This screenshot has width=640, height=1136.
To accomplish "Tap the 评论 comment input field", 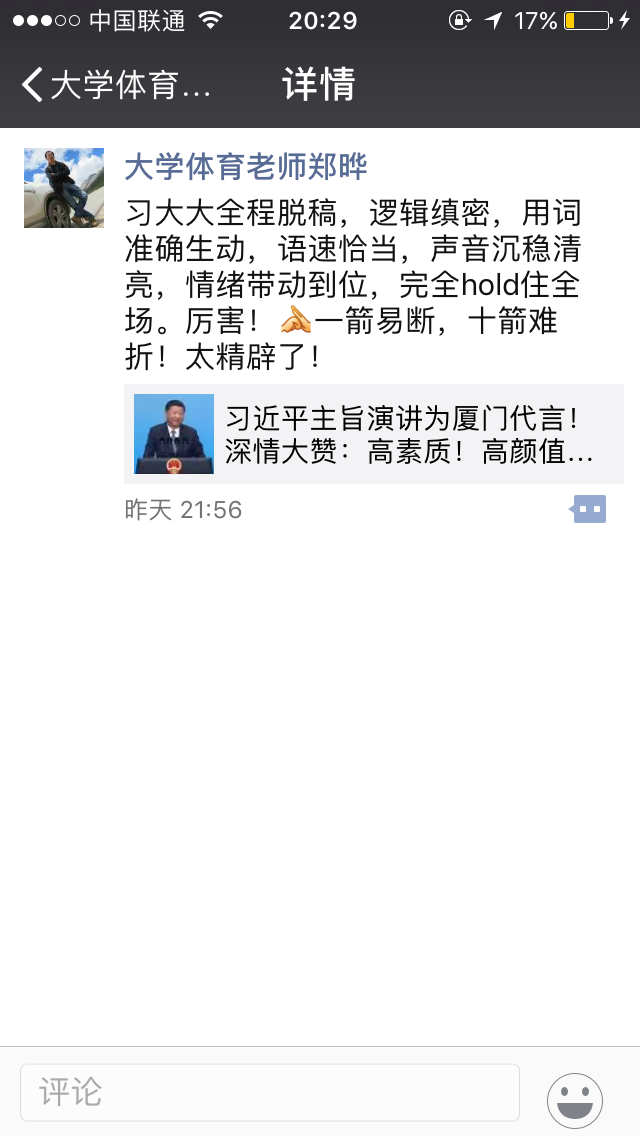I will (x=270, y=1092).
